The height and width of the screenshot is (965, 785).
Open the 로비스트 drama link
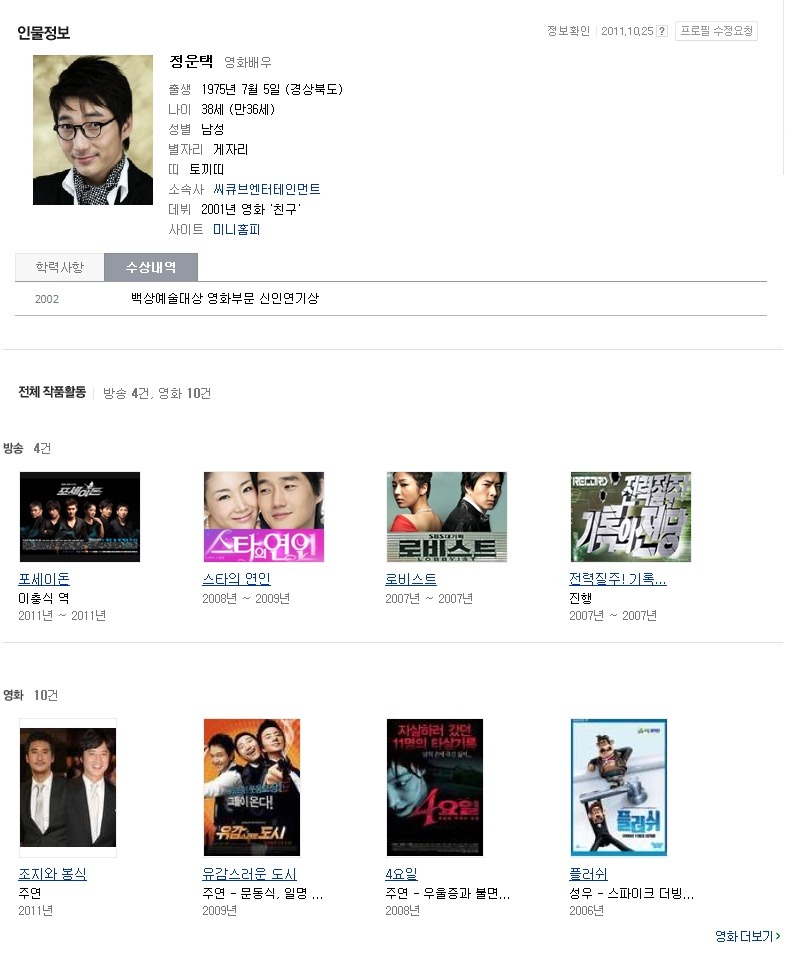click(411, 579)
